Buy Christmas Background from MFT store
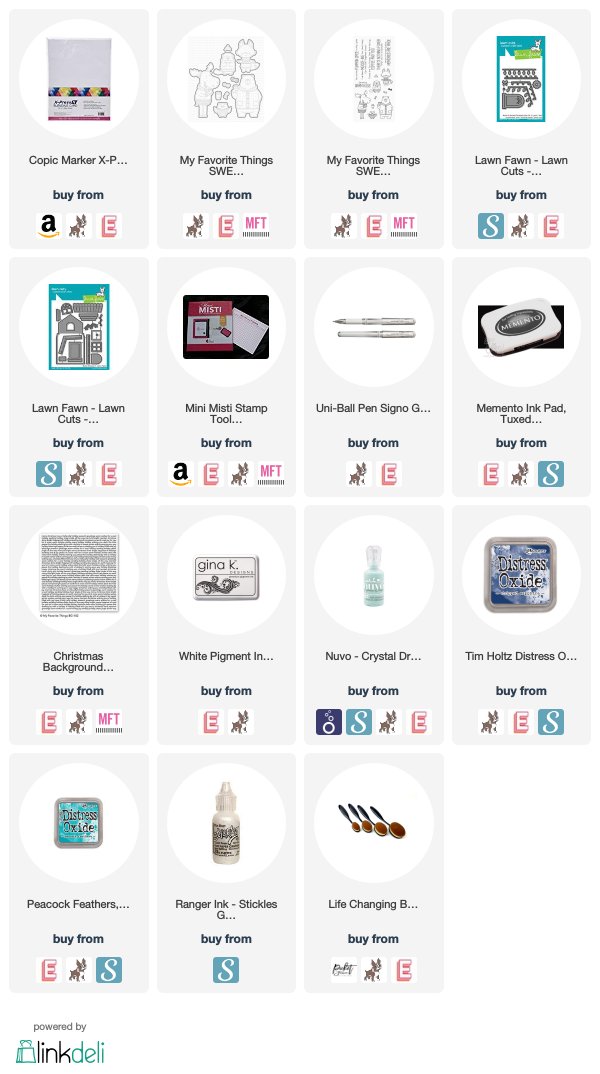The width and height of the screenshot is (600, 1074). coord(109,722)
